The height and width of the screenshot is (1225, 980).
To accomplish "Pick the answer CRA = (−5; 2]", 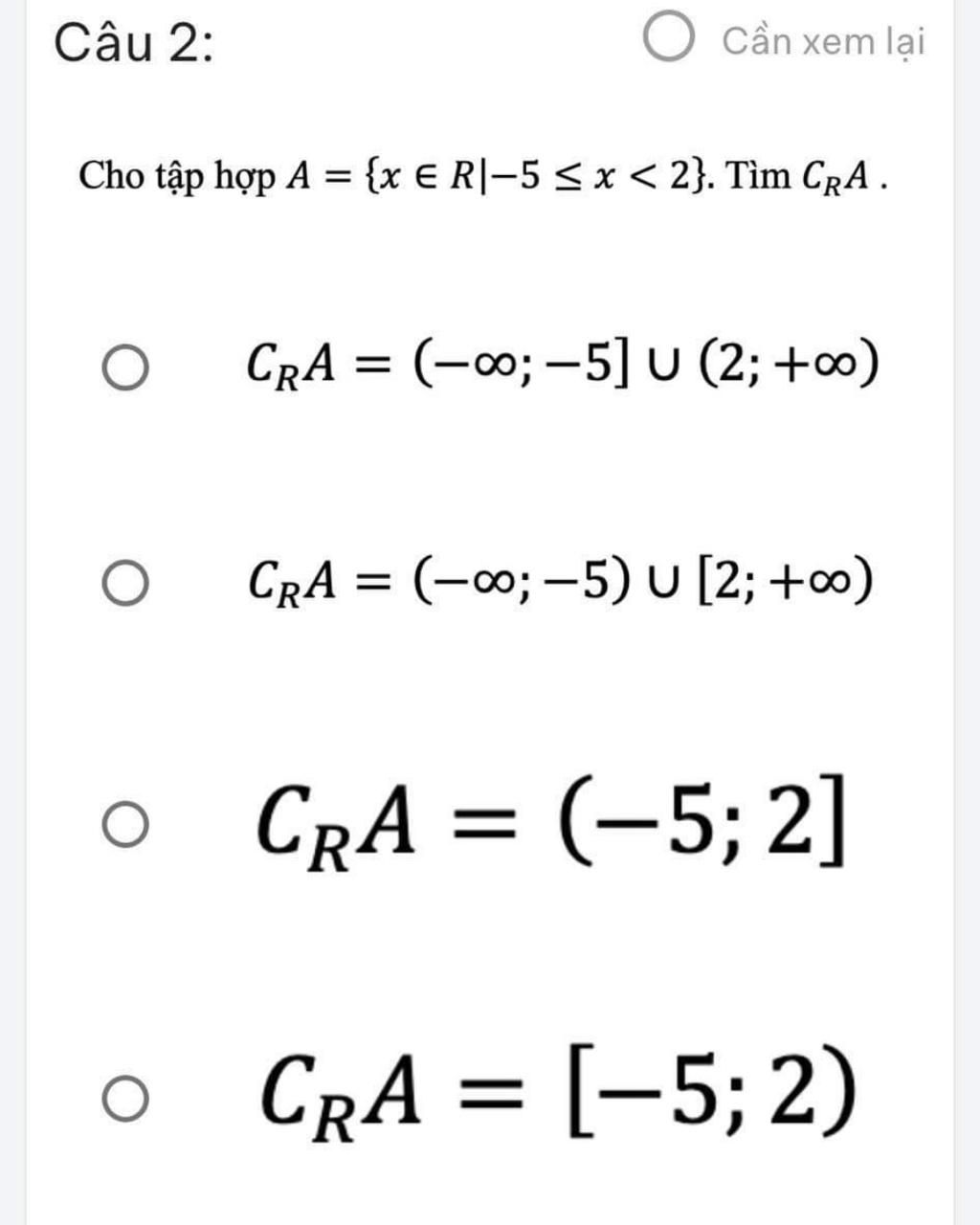I will point(126,826).
